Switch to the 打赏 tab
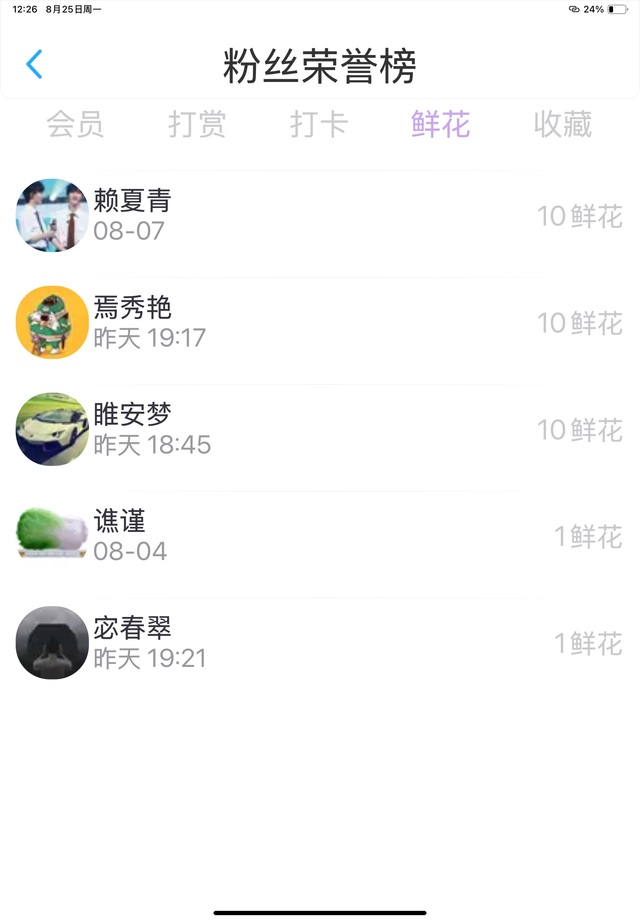Viewport: 640px width, 921px height. (x=197, y=125)
